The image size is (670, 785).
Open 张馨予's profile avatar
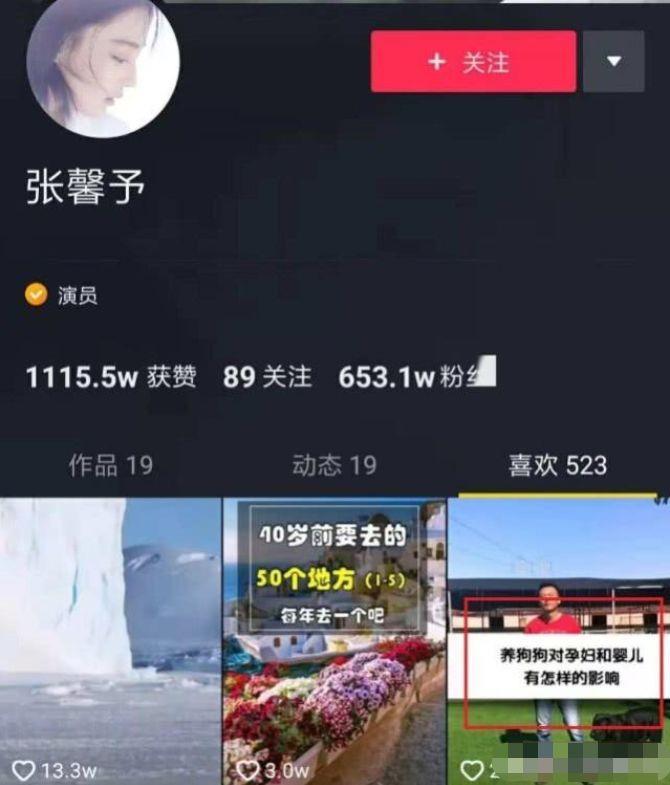tap(103, 63)
